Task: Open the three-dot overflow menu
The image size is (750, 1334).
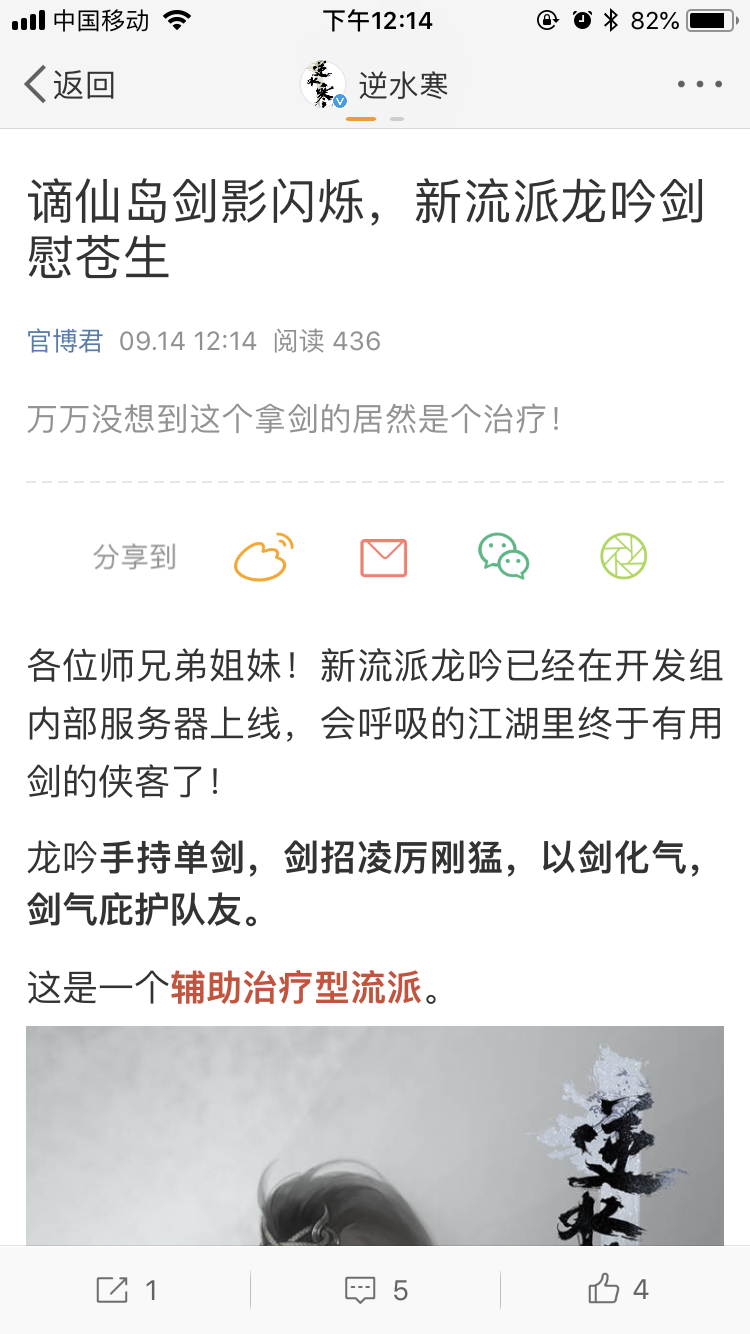Action: 699,85
